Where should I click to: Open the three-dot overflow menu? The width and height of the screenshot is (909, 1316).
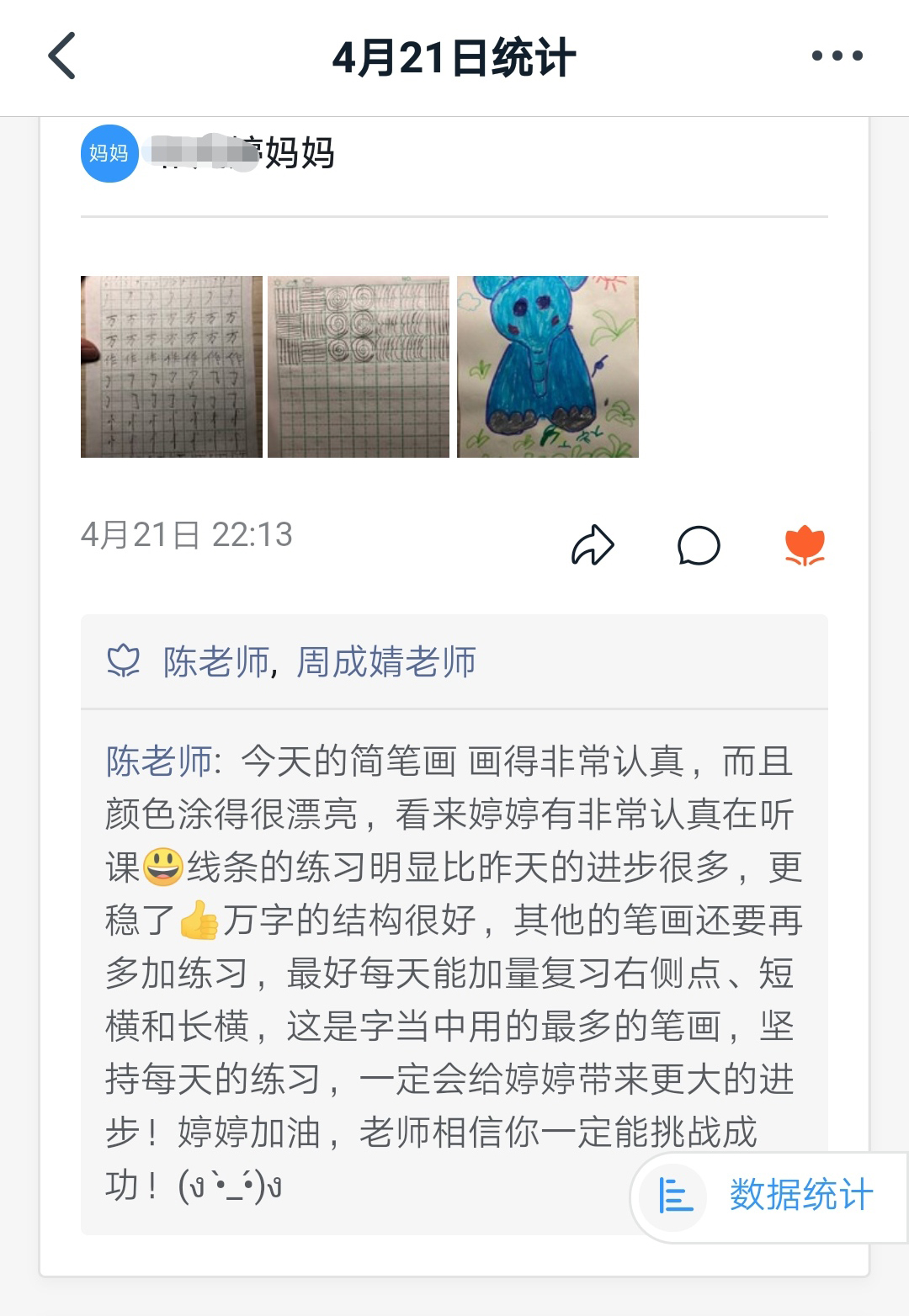click(x=837, y=56)
